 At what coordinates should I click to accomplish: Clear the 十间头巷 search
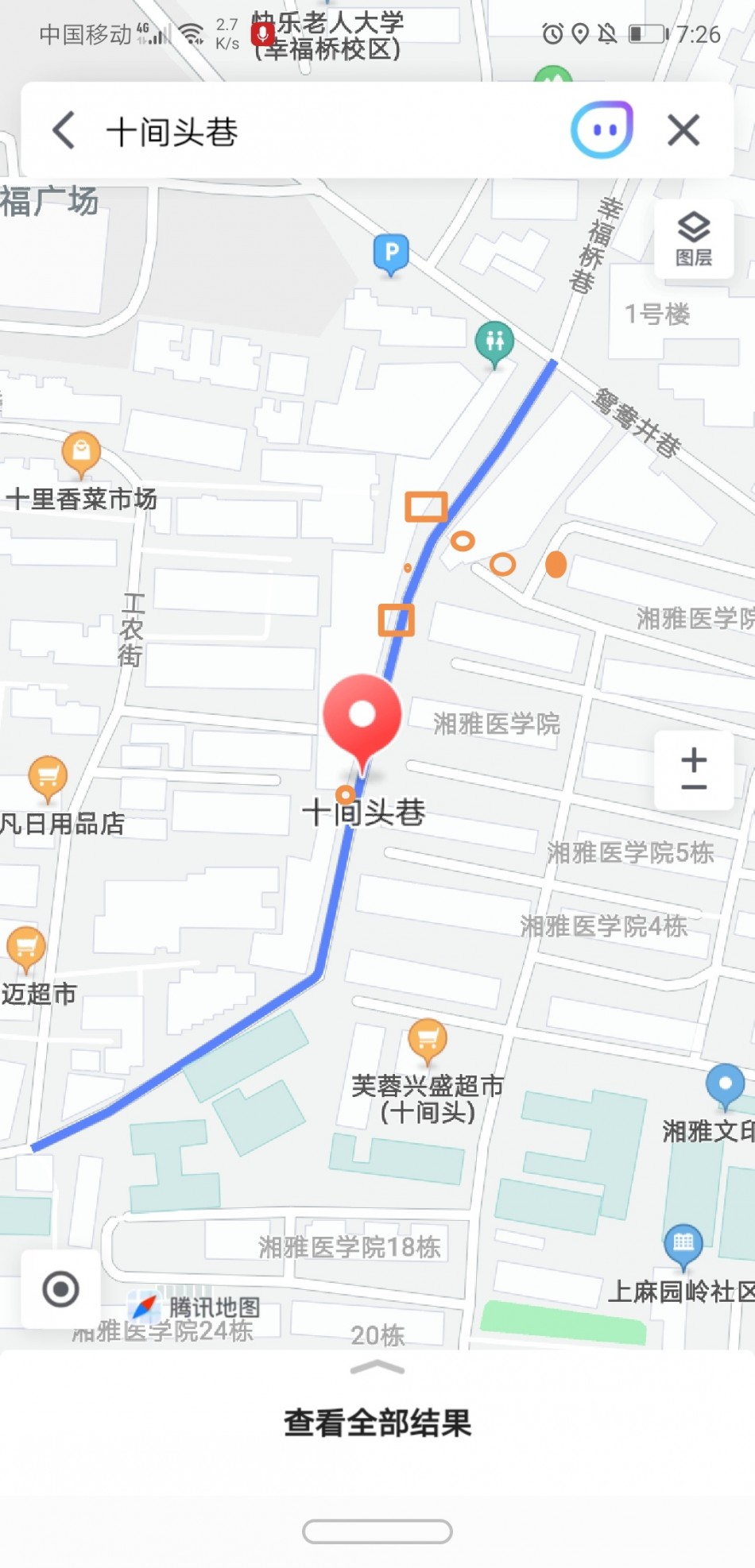(x=683, y=130)
